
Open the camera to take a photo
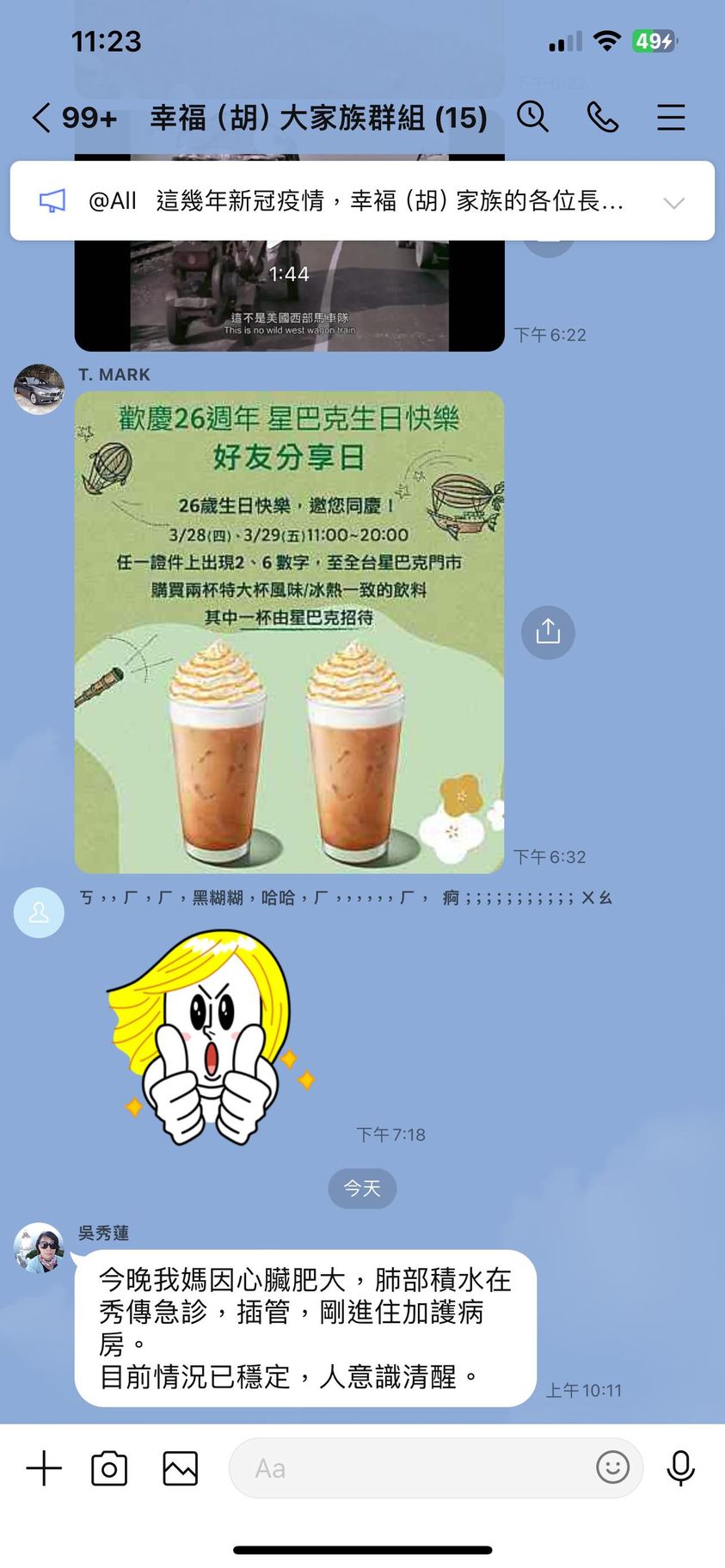click(109, 1468)
